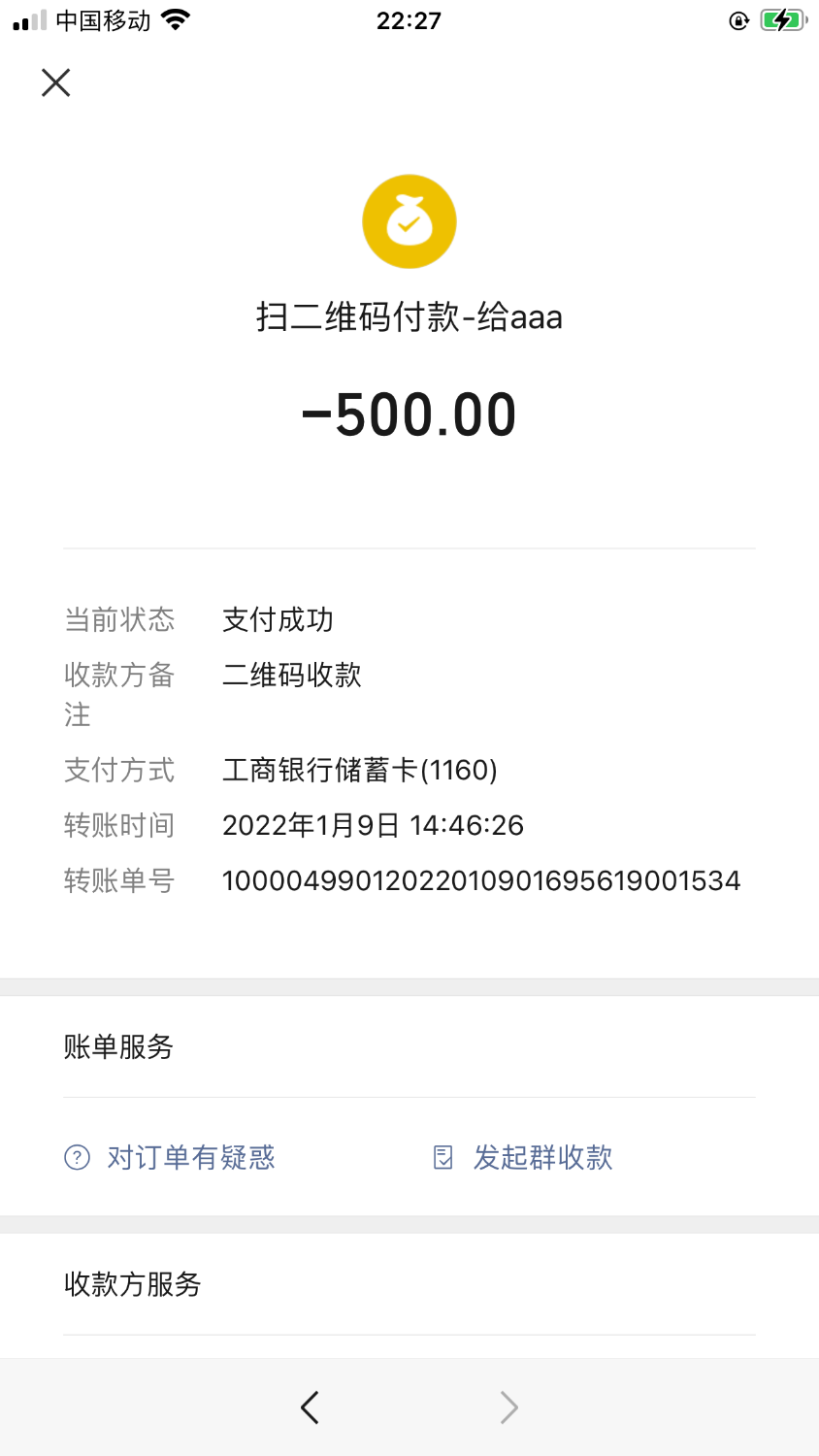
Task: Tap the orientation lock icon in status bar
Action: [739, 19]
